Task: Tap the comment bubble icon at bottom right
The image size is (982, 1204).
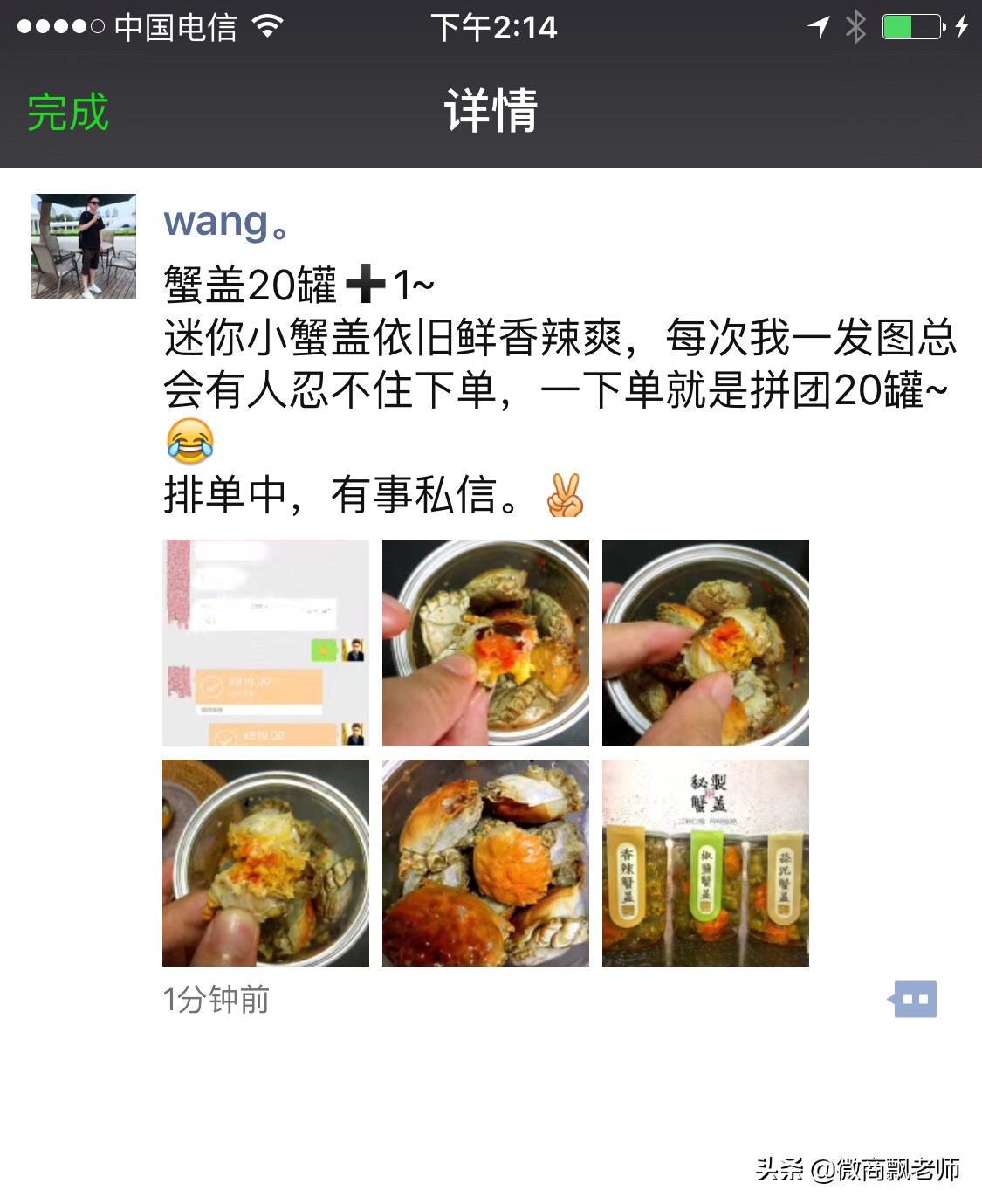Action: [912, 998]
